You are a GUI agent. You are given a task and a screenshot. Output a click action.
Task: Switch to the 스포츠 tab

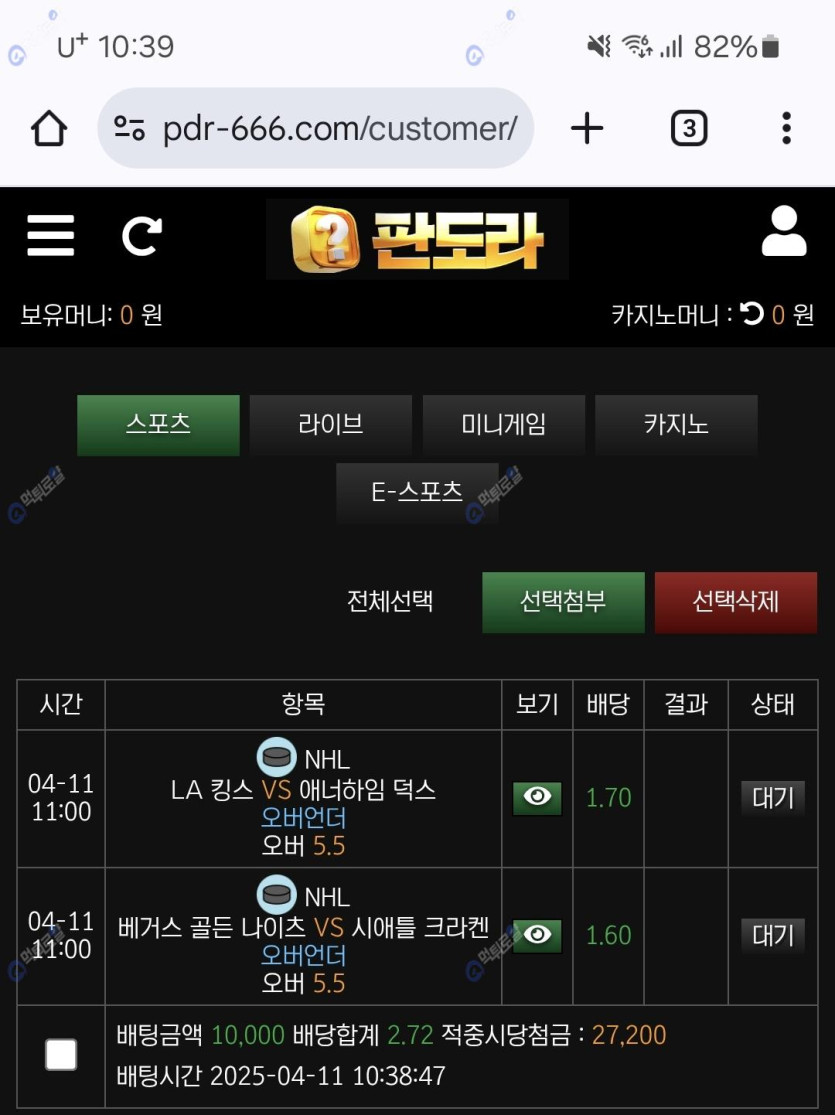158,425
